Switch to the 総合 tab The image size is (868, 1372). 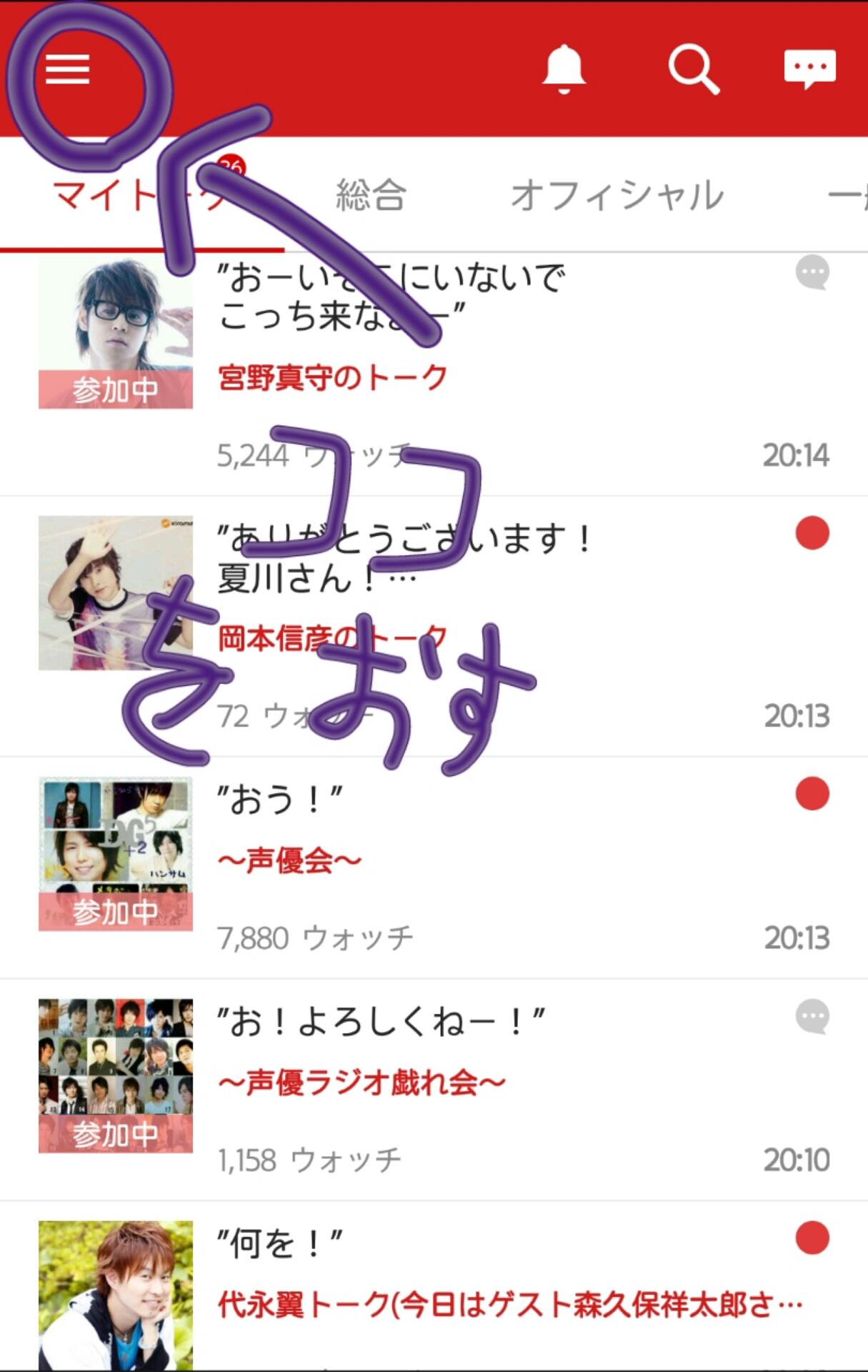click(371, 195)
